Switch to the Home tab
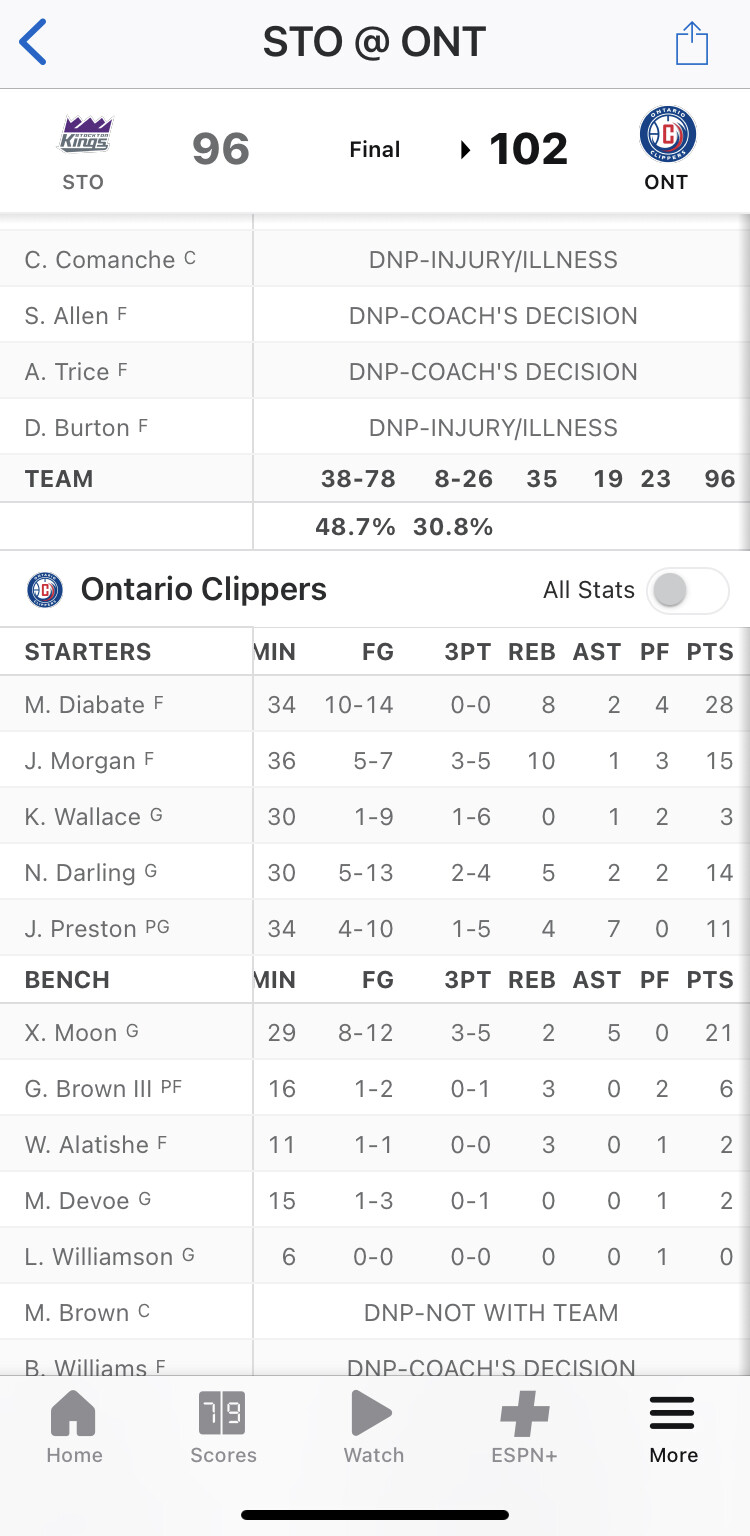Screen dimensions: 750x1536 coord(74,1428)
